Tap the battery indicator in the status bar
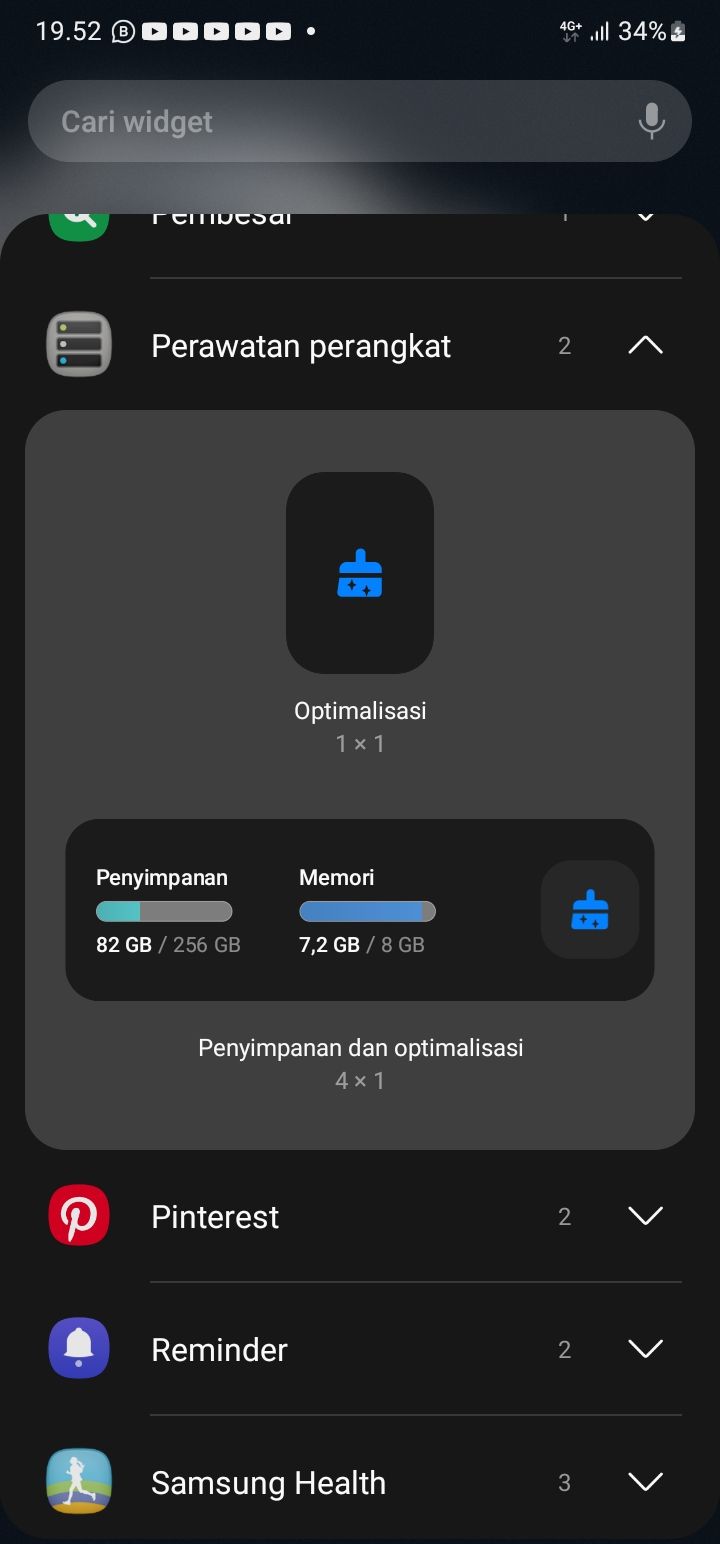Screen dimensions: 720x1544 (x=677, y=31)
